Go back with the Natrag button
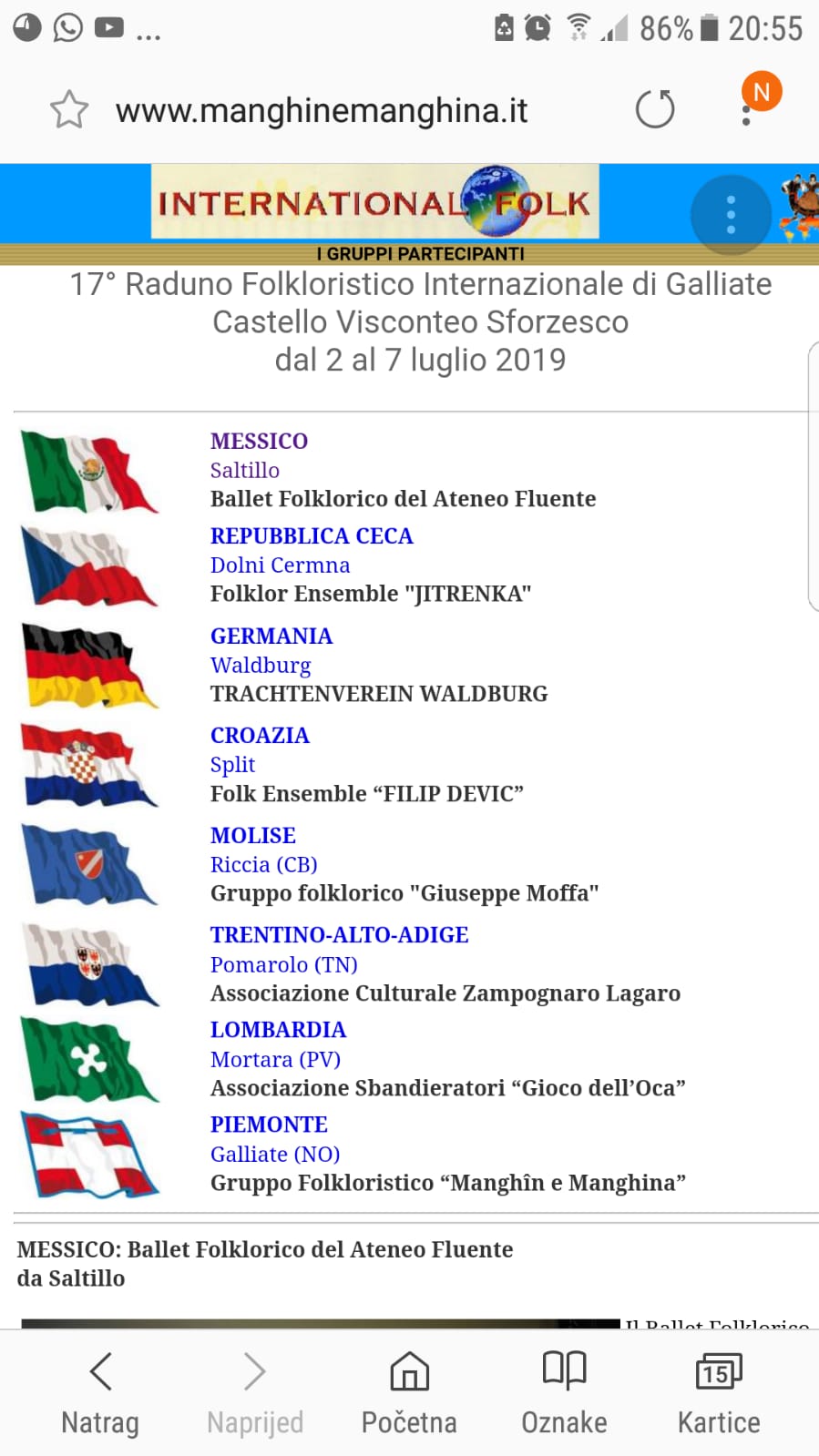This screenshot has width=819, height=1456. click(x=100, y=1392)
